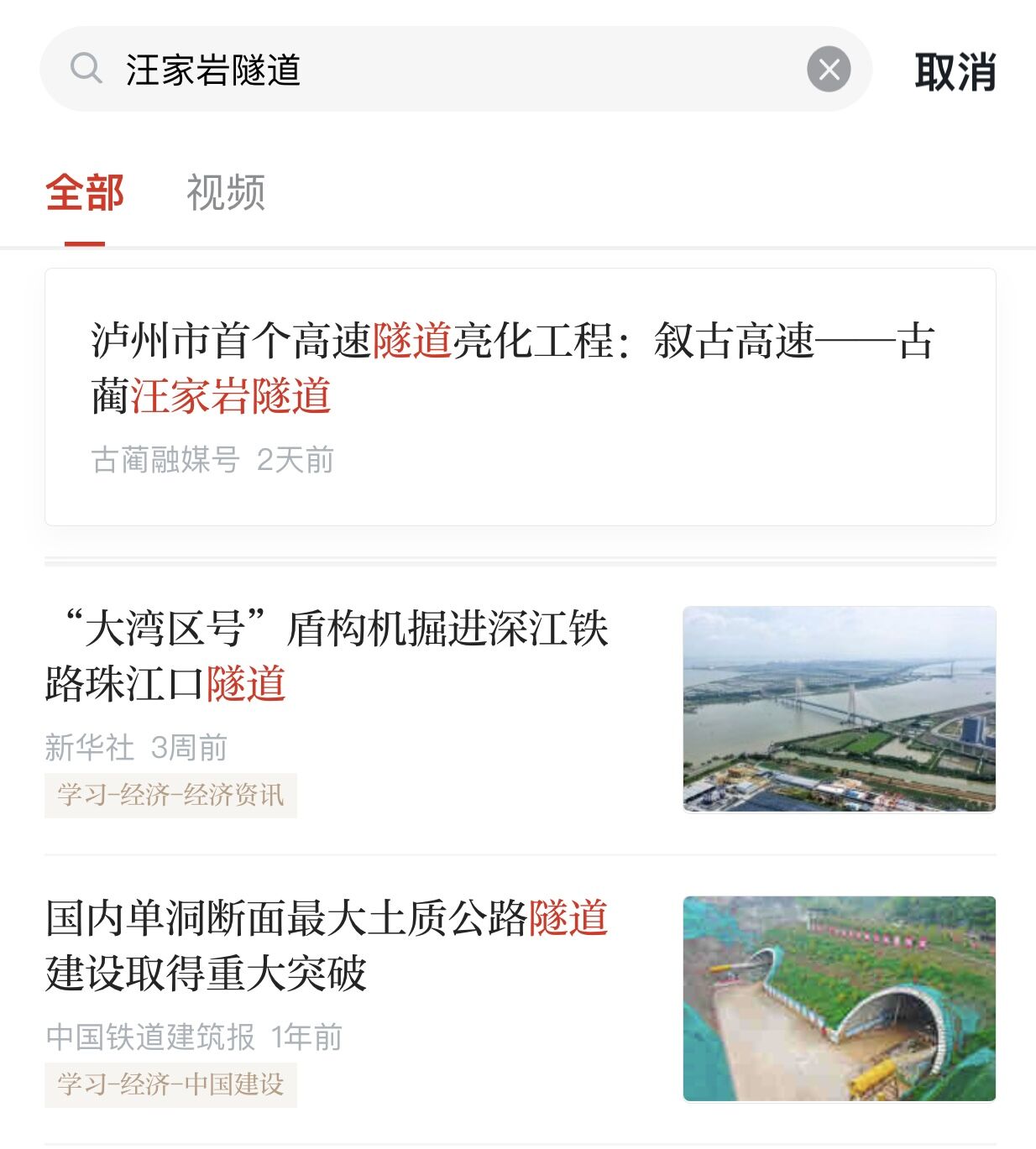Tap the search field containing 汪家岩隧道
Viewport: 1036px width, 1149px height.
pyautogui.click(x=453, y=70)
